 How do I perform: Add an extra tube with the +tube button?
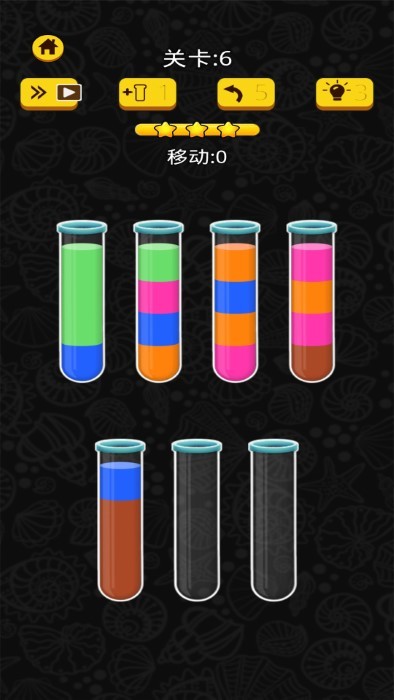click(148, 93)
